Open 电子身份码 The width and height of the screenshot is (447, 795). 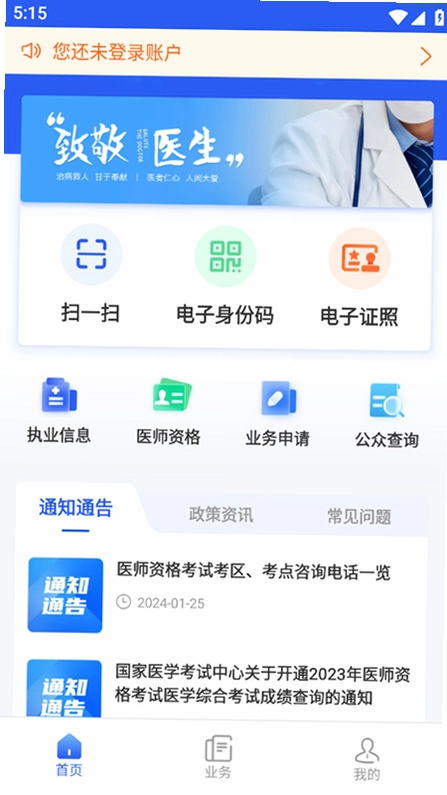[x=225, y=277]
